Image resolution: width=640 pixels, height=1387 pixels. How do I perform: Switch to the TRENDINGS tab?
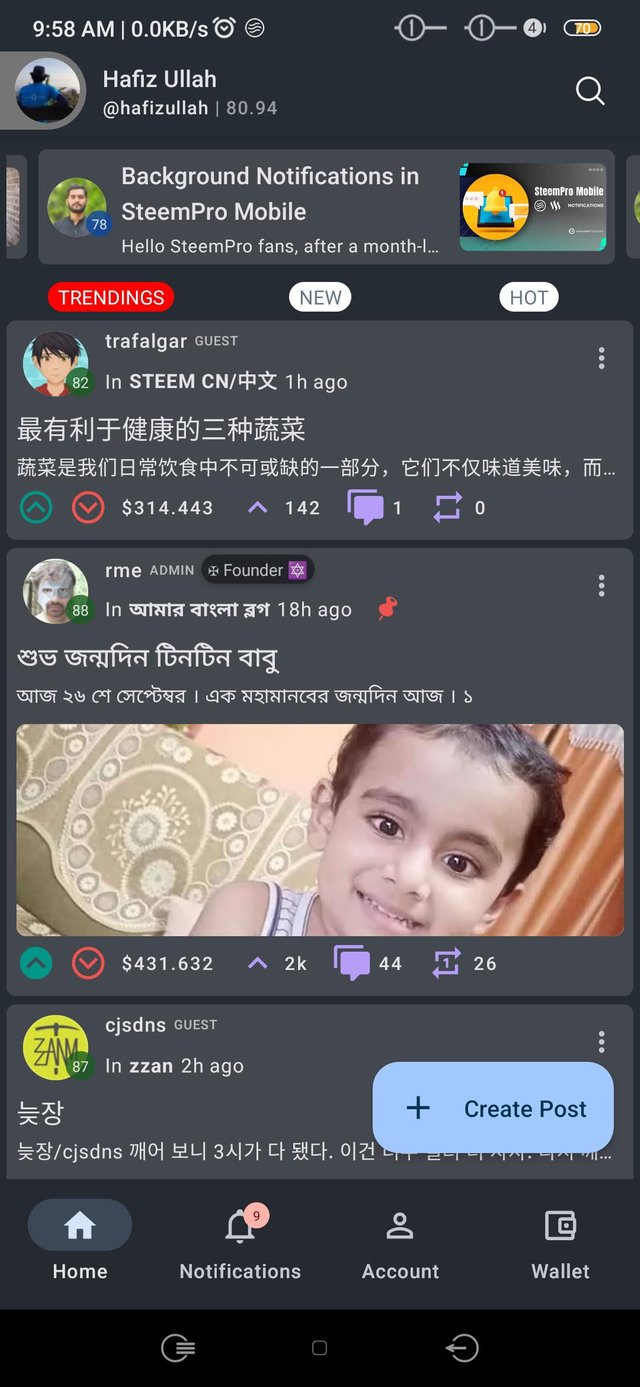pos(111,297)
